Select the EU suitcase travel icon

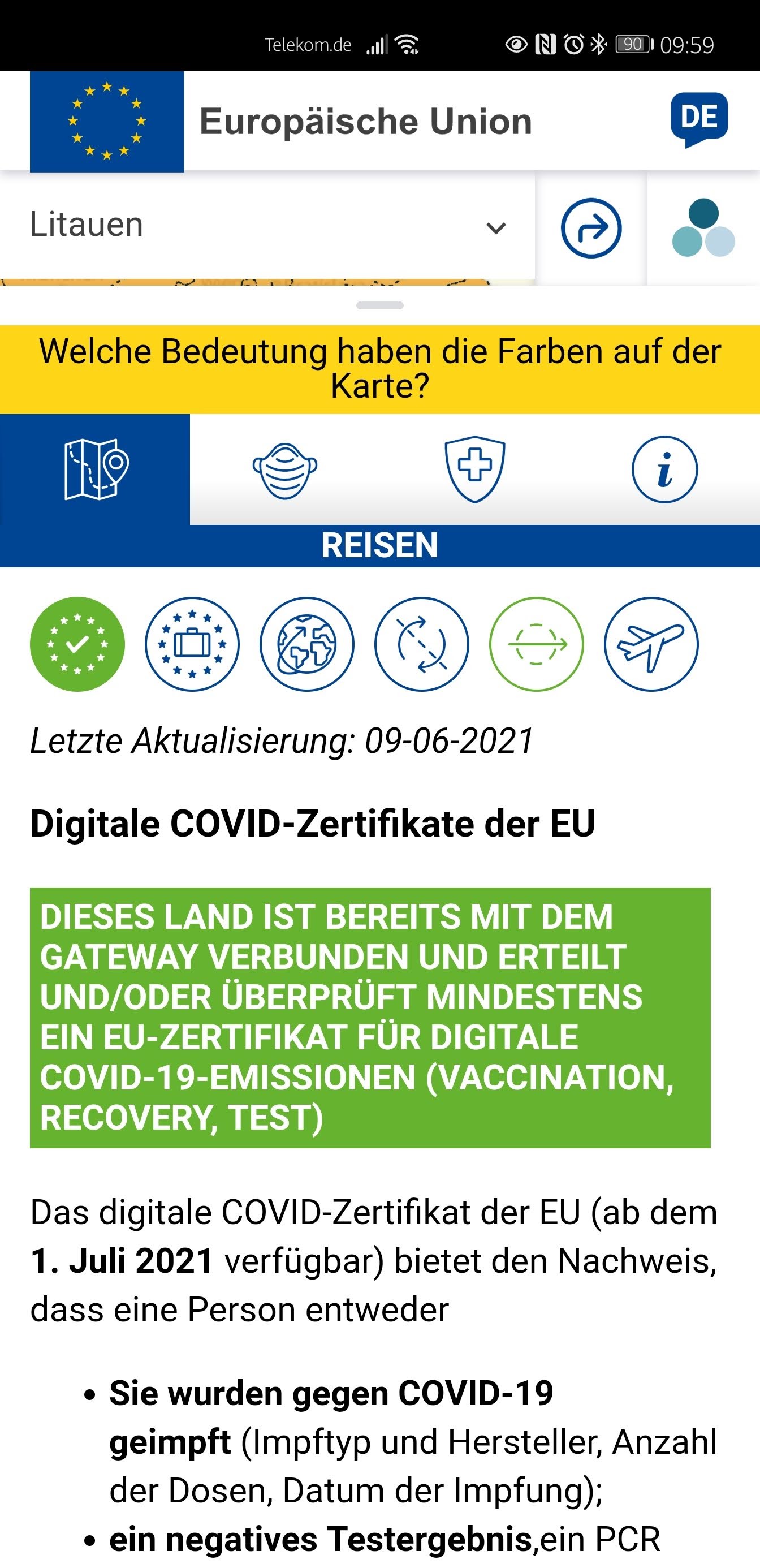pos(192,643)
